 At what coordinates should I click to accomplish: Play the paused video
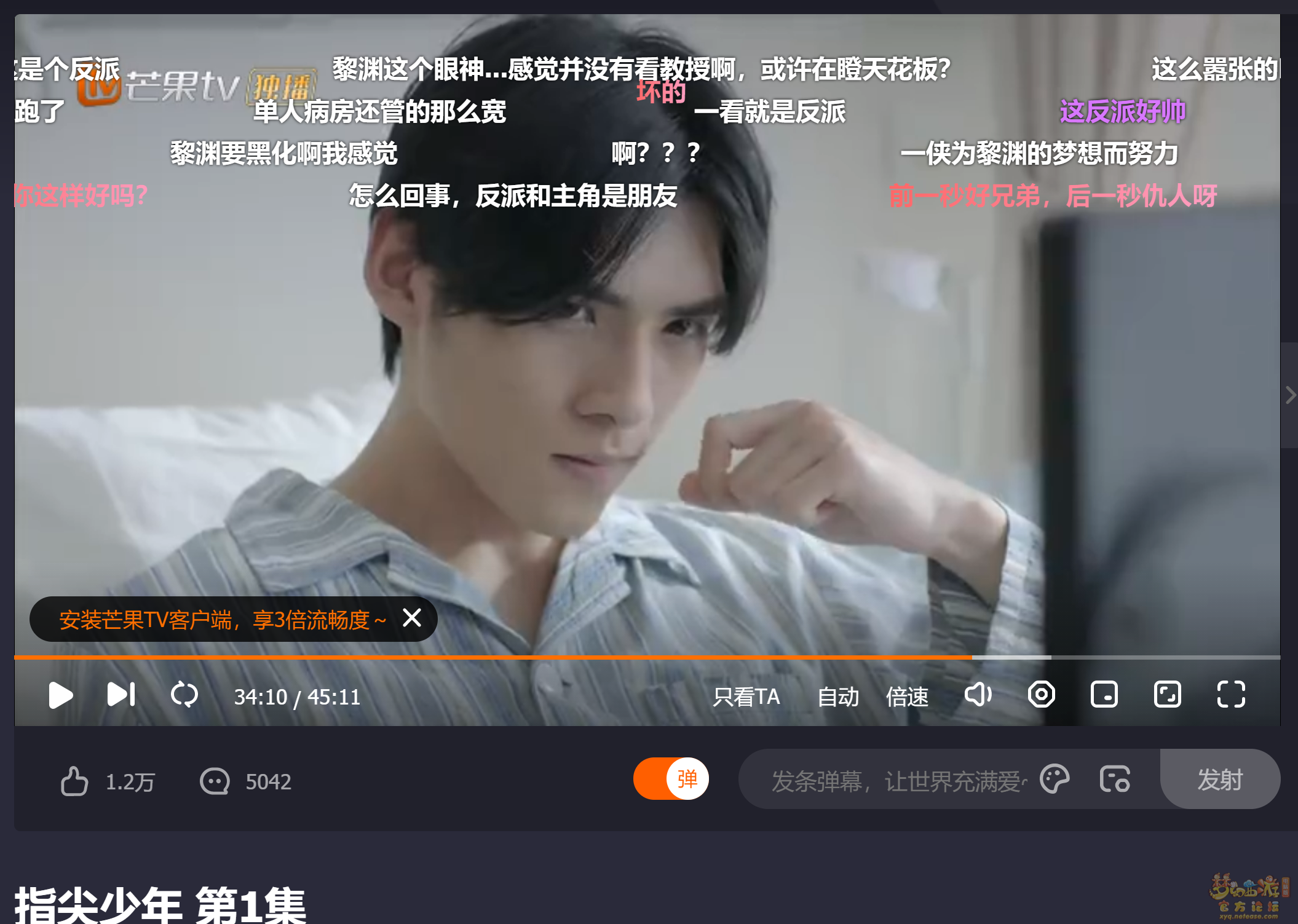pyautogui.click(x=60, y=695)
